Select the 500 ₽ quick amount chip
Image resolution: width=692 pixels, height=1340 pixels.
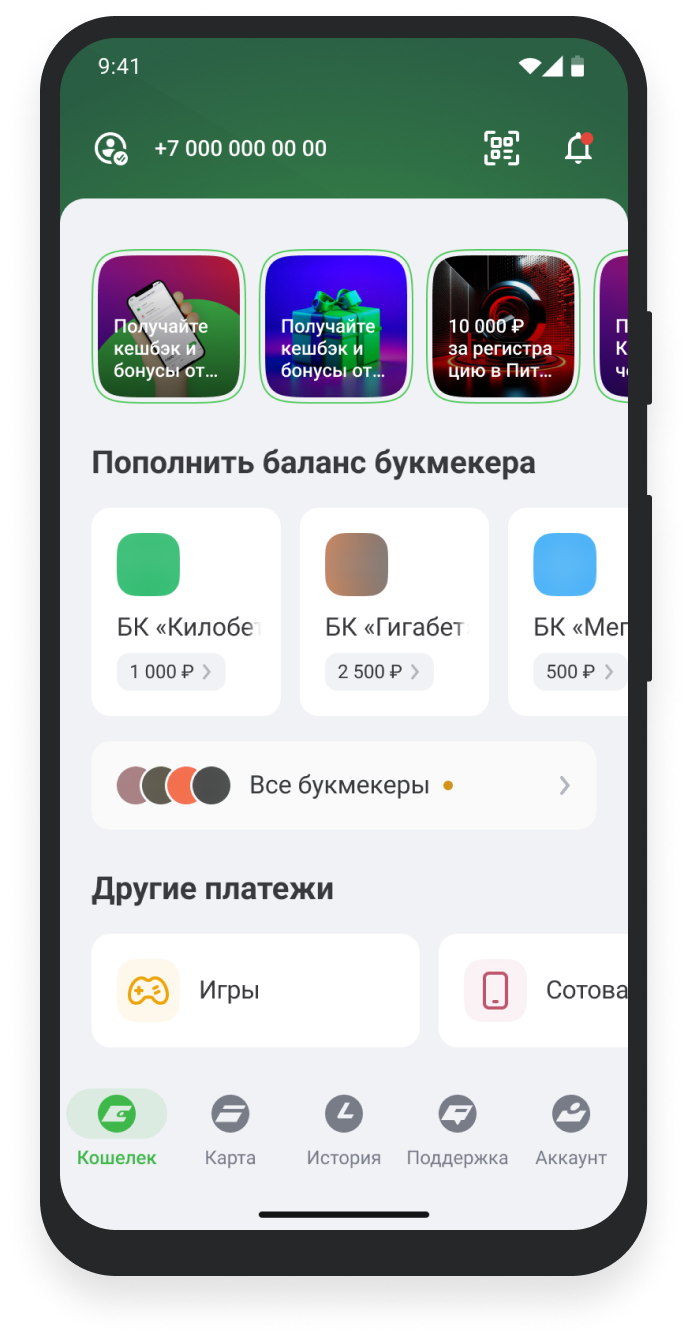[x=580, y=672]
